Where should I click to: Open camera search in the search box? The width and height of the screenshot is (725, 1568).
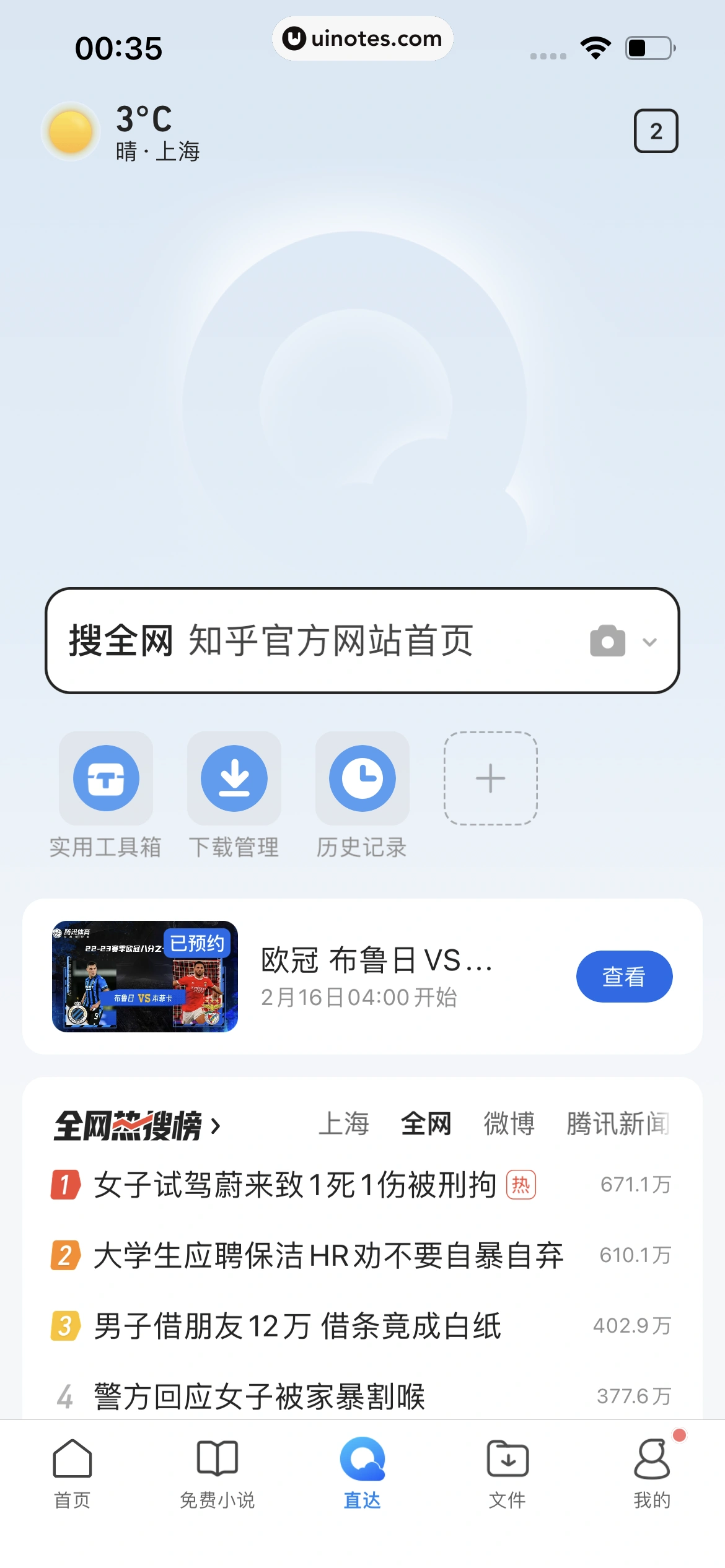coord(607,641)
